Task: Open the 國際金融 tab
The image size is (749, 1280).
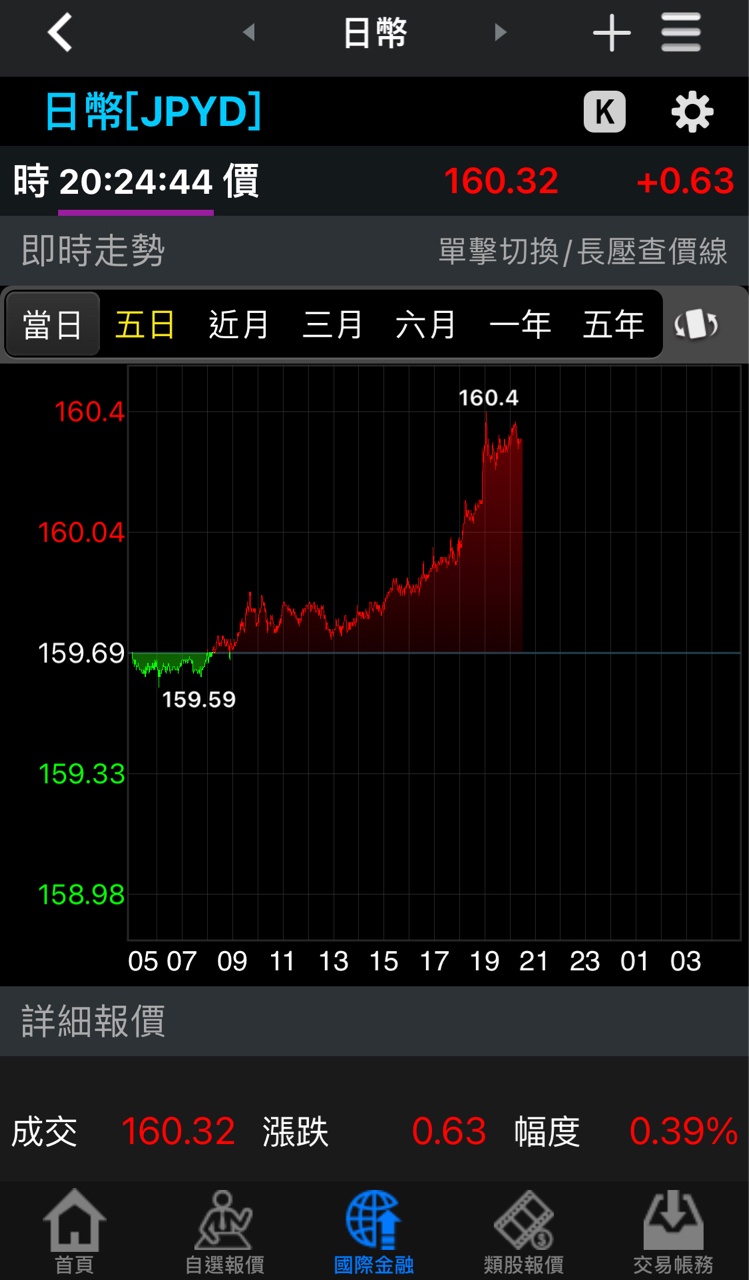Action: tap(374, 1232)
